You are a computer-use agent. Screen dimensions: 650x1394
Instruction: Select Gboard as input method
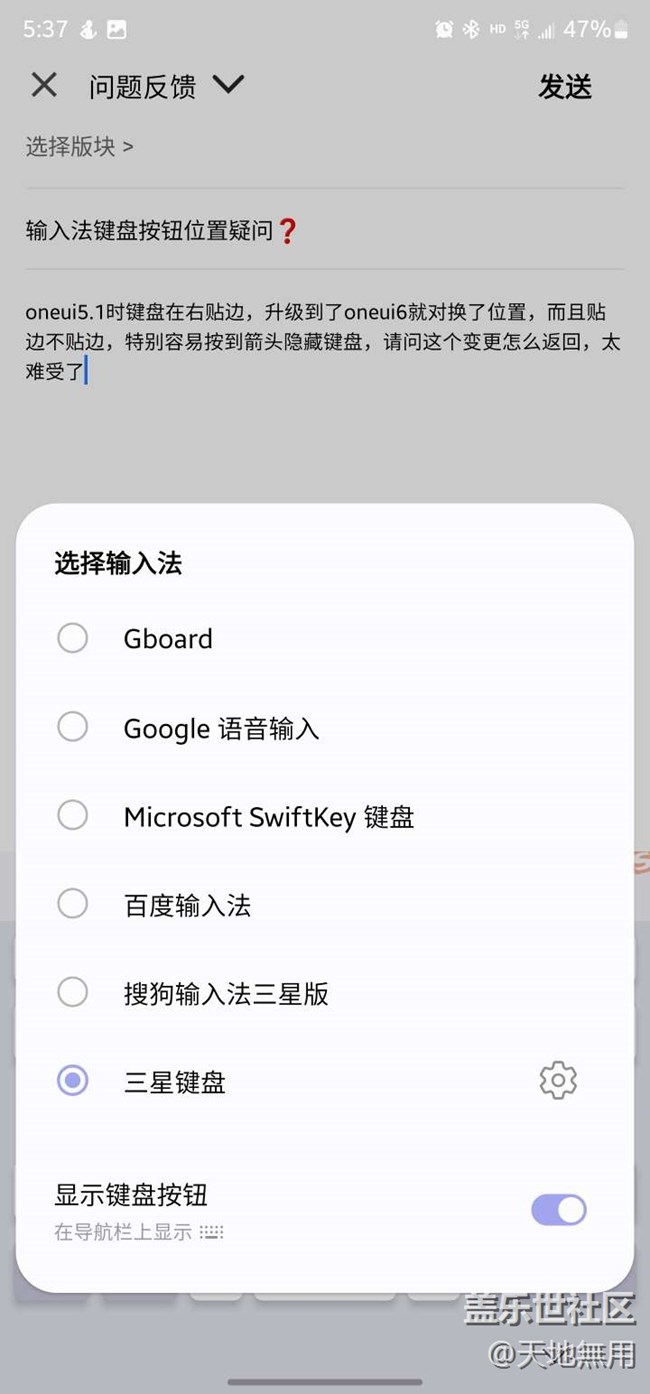click(x=72, y=638)
